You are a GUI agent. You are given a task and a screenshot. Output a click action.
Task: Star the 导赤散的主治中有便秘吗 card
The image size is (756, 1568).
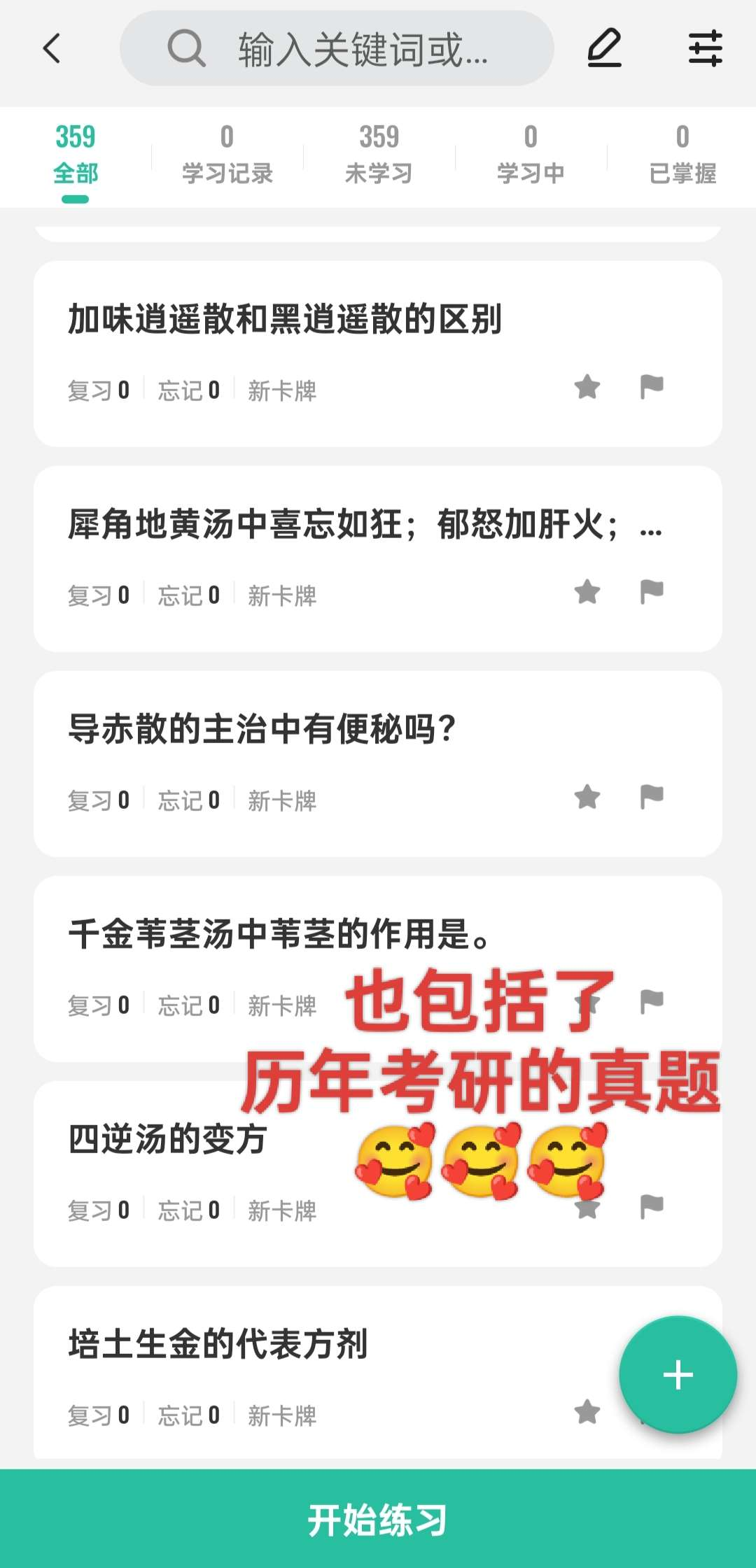587,796
